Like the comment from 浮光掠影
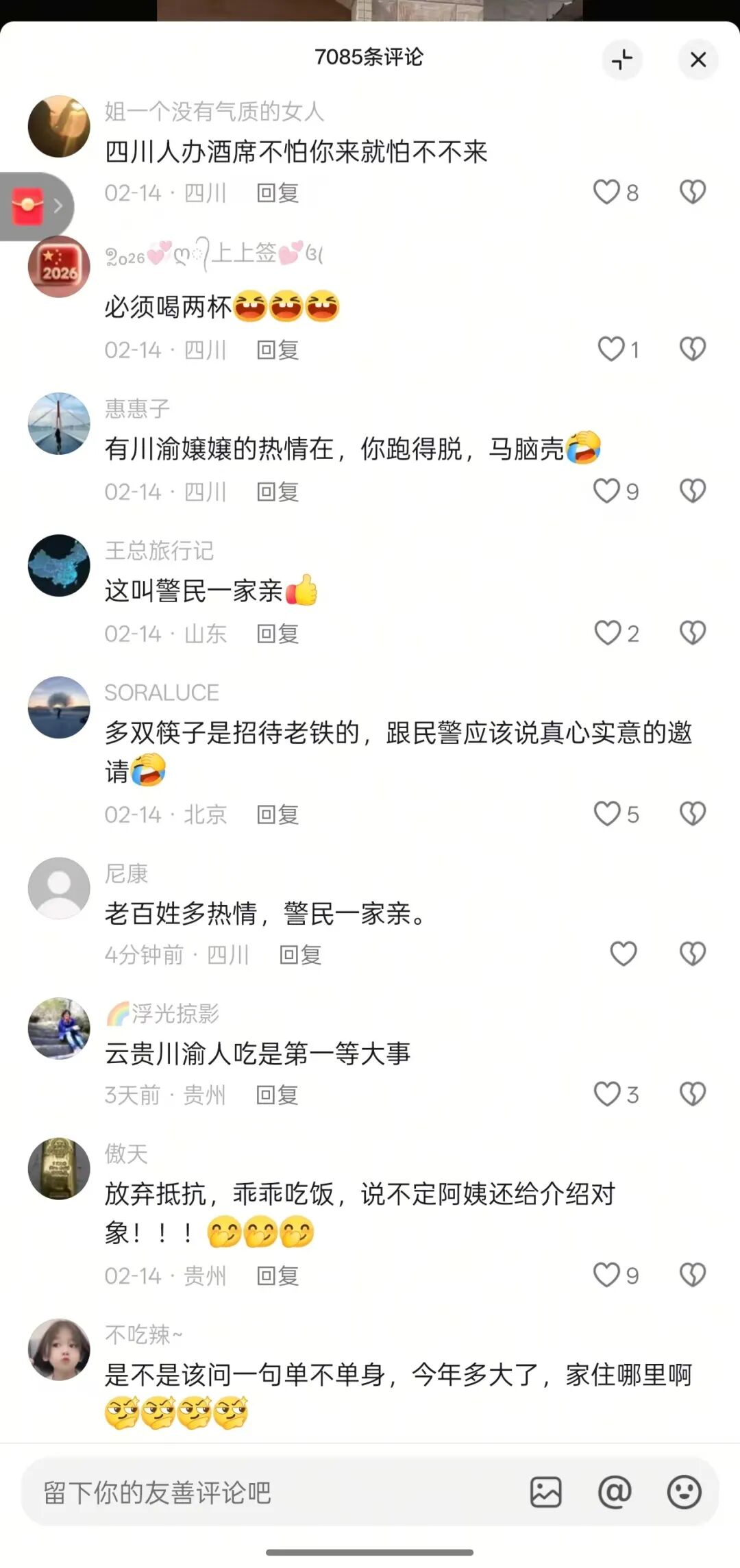 click(606, 1094)
